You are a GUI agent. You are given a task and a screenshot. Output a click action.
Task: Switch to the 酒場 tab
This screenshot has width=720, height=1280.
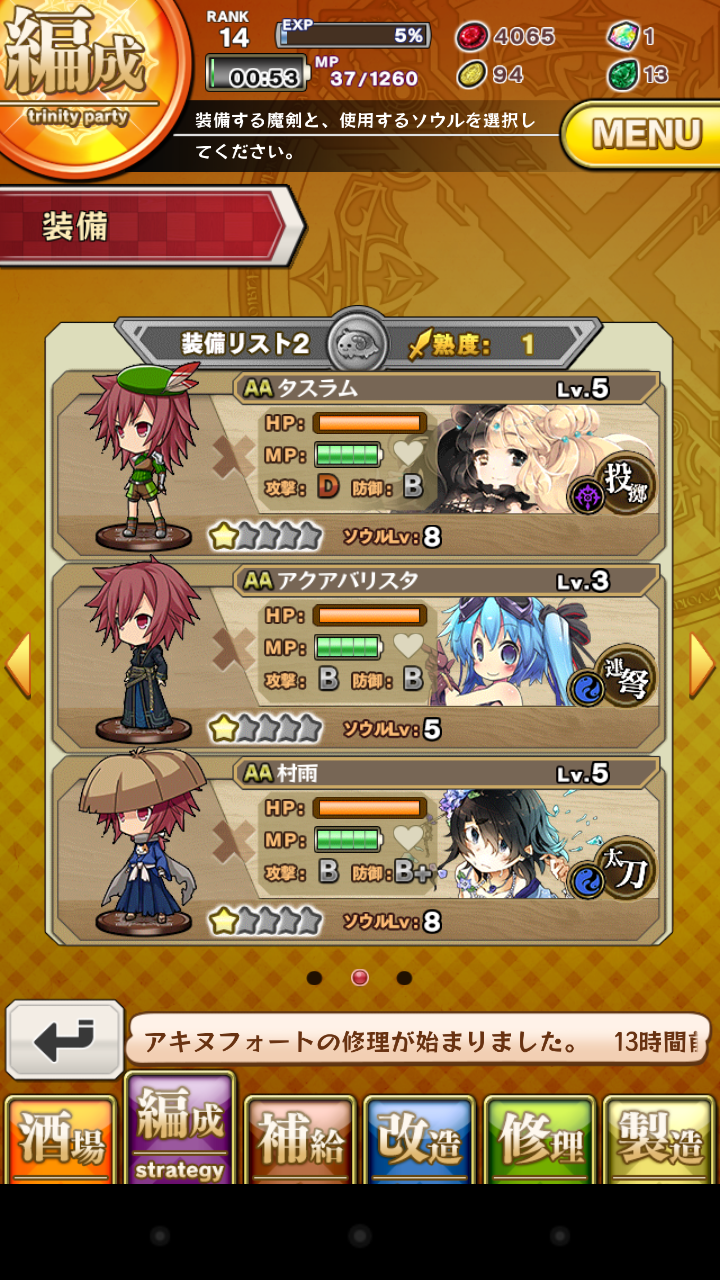point(60,1140)
